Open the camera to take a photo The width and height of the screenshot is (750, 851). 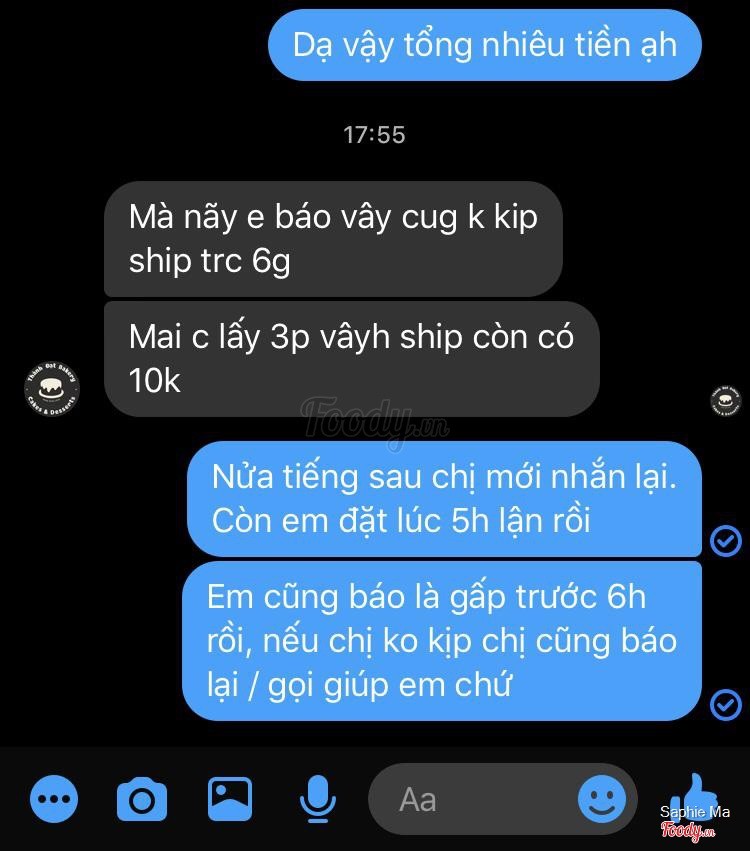pos(142,799)
